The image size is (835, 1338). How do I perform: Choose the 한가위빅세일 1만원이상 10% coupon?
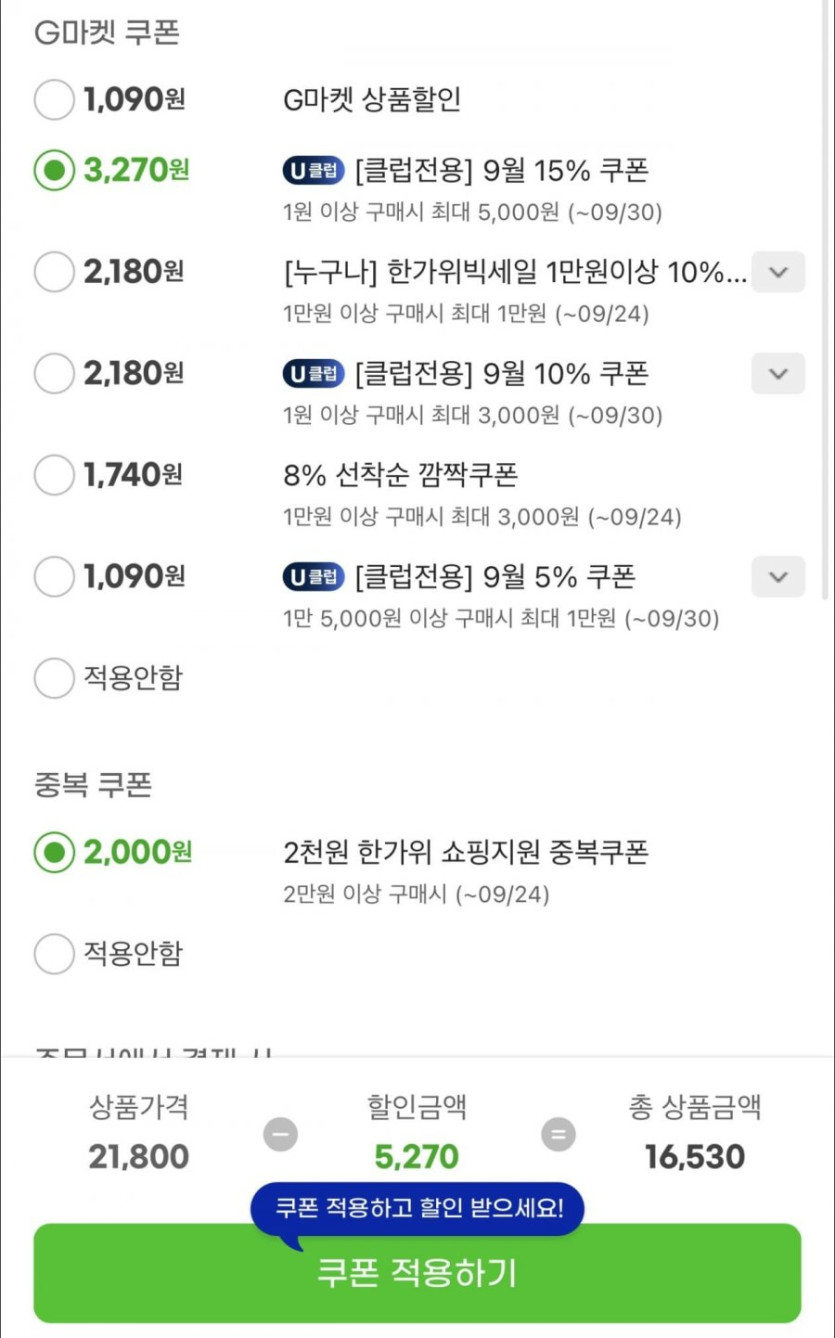pos(54,272)
